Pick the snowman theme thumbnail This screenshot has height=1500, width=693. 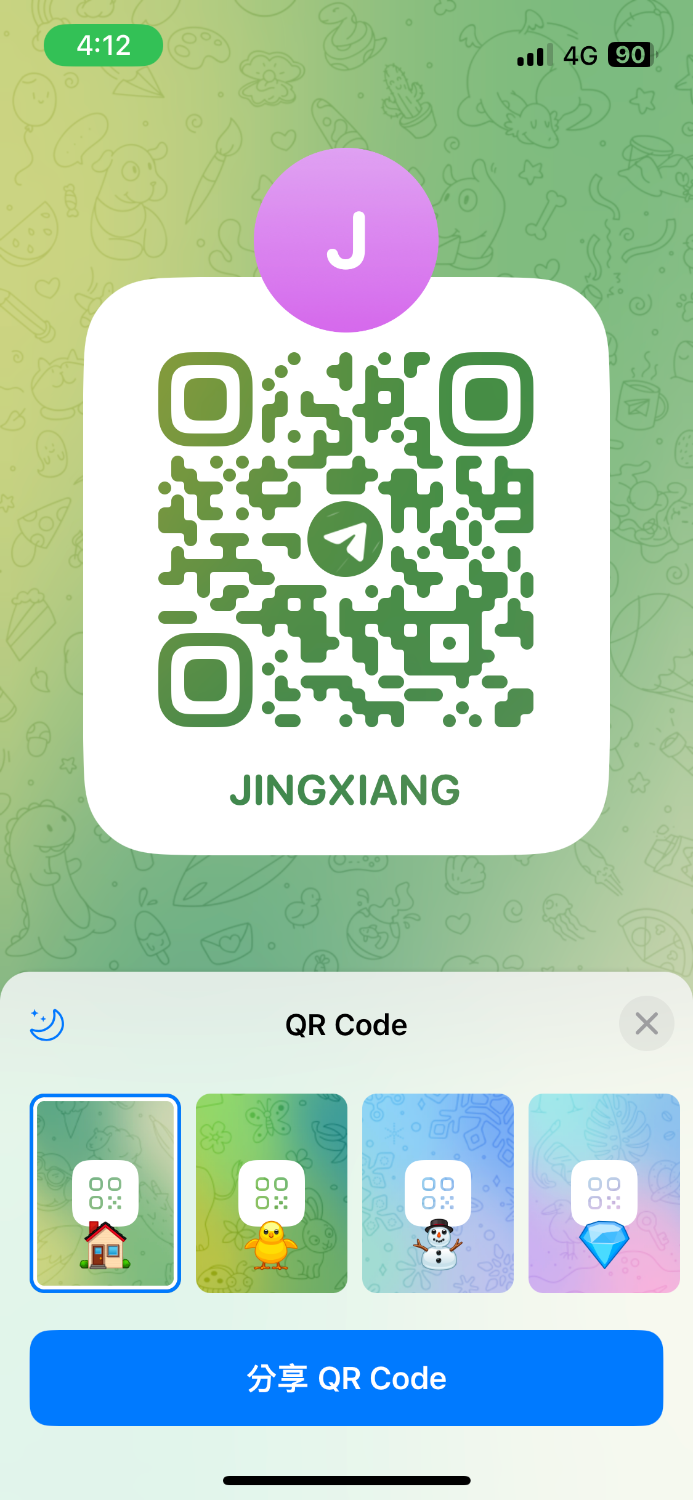(437, 1193)
